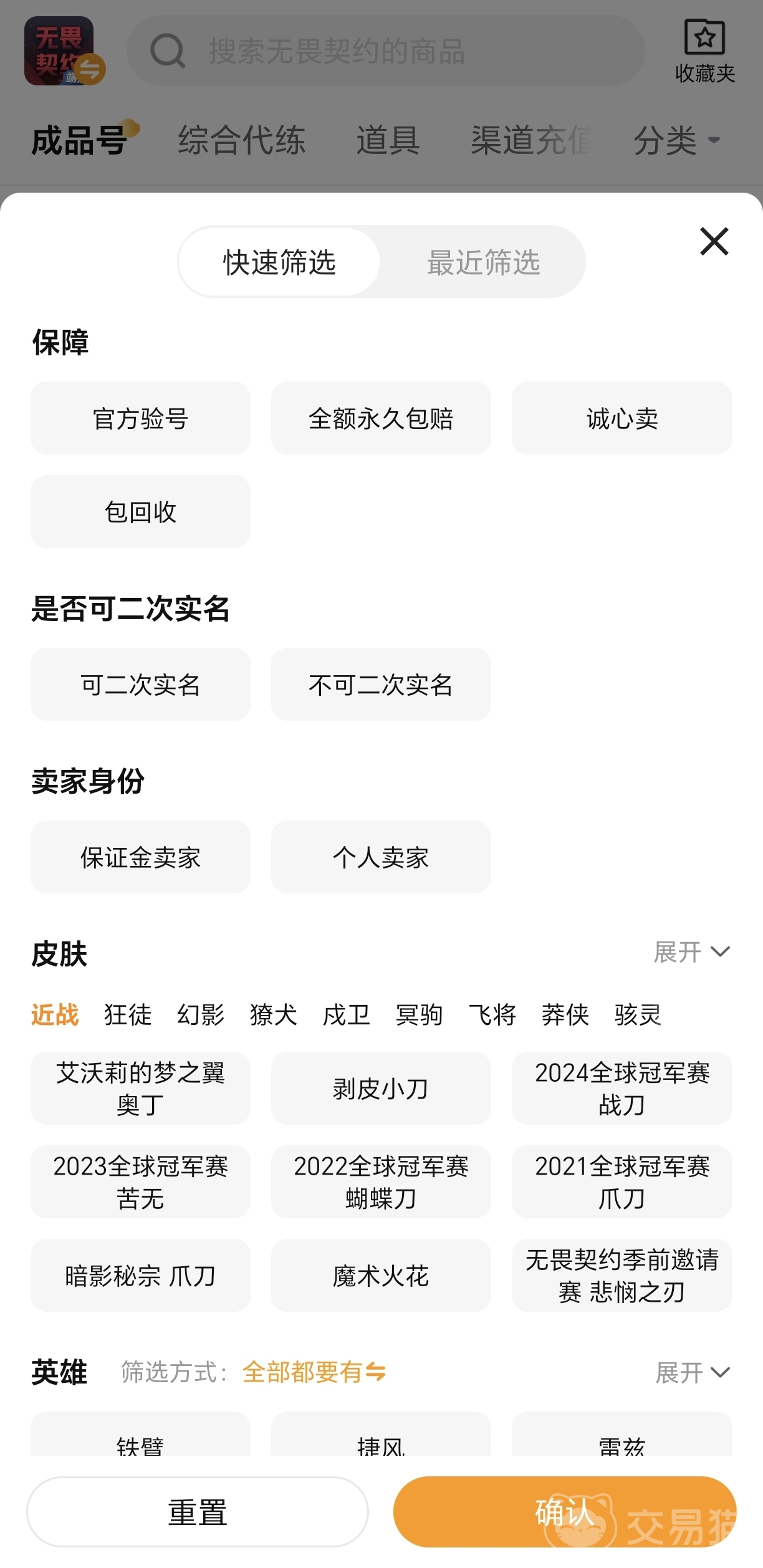763x1568 pixels.
Task: Select 可二次实名 option
Action: point(140,685)
